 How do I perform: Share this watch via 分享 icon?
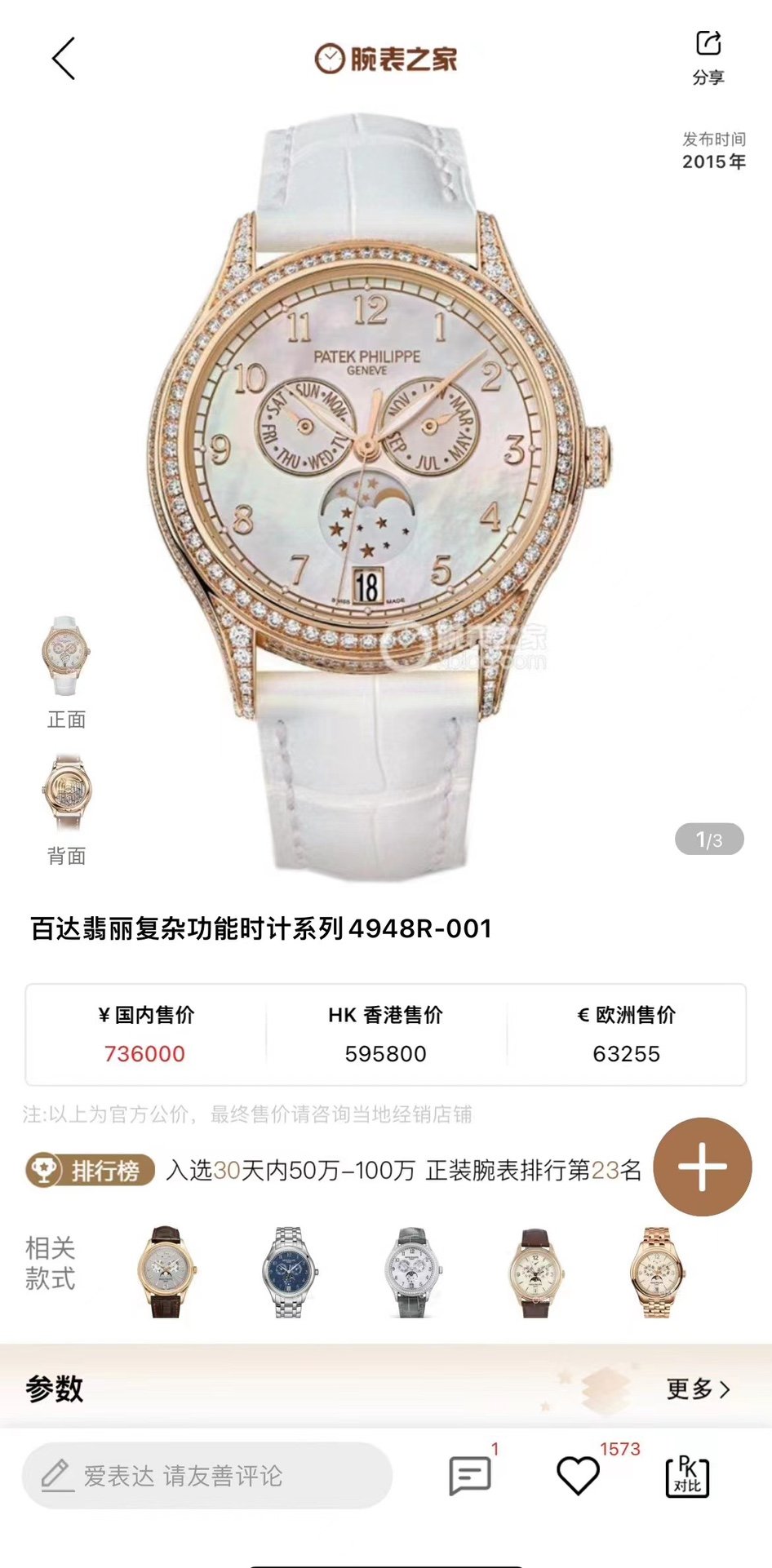(708, 57)
